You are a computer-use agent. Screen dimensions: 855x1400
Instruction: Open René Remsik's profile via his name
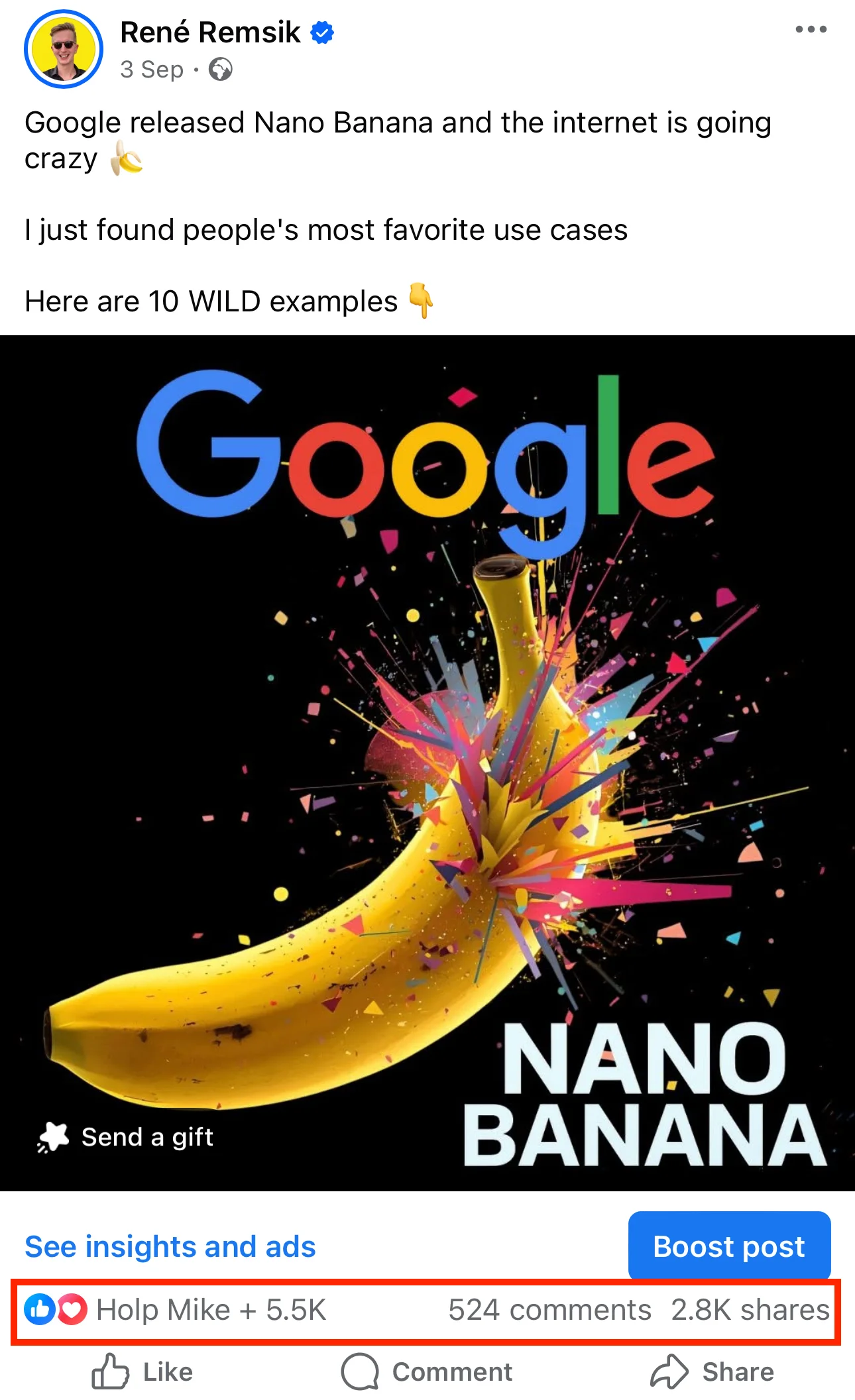coord(210,32)
